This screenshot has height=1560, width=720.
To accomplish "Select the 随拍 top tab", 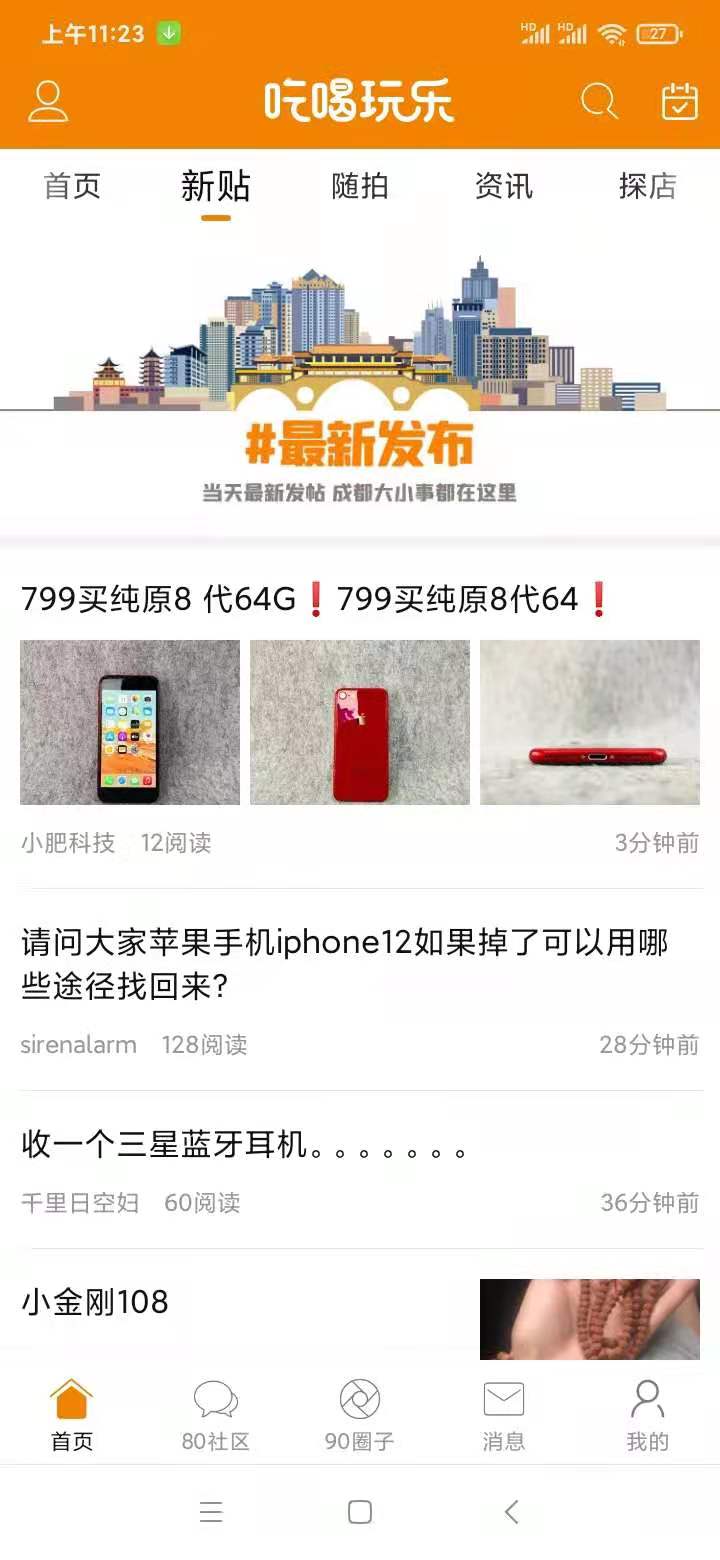I will click(360, 187).
